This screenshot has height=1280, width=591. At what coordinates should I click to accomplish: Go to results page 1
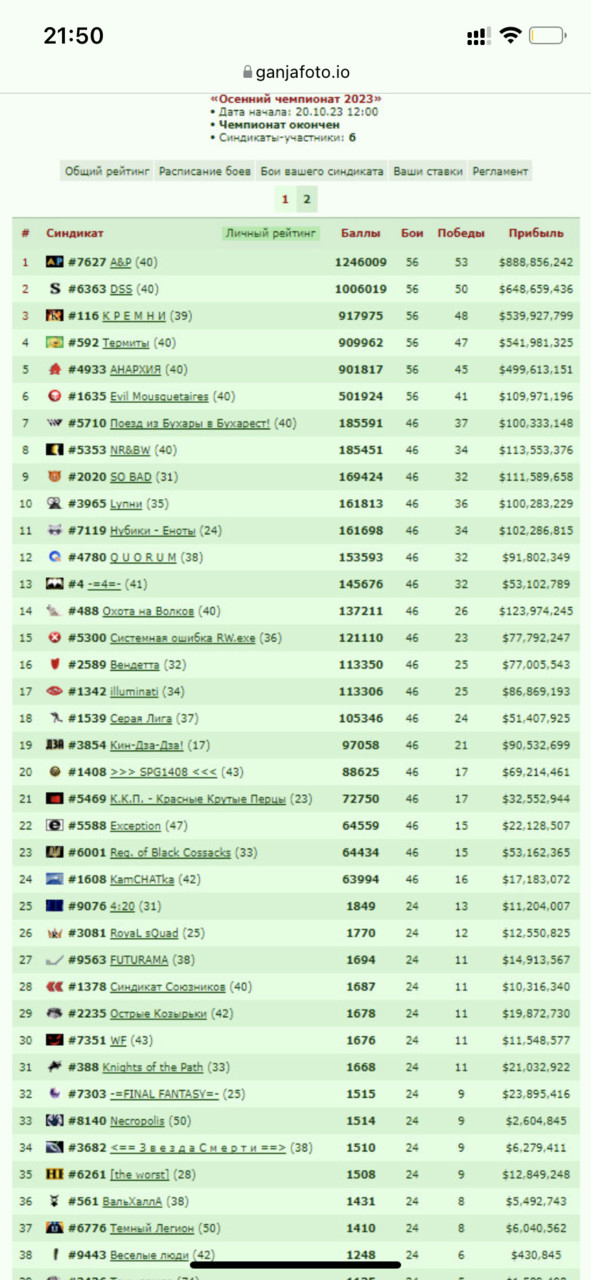click(x=285, y=199)
